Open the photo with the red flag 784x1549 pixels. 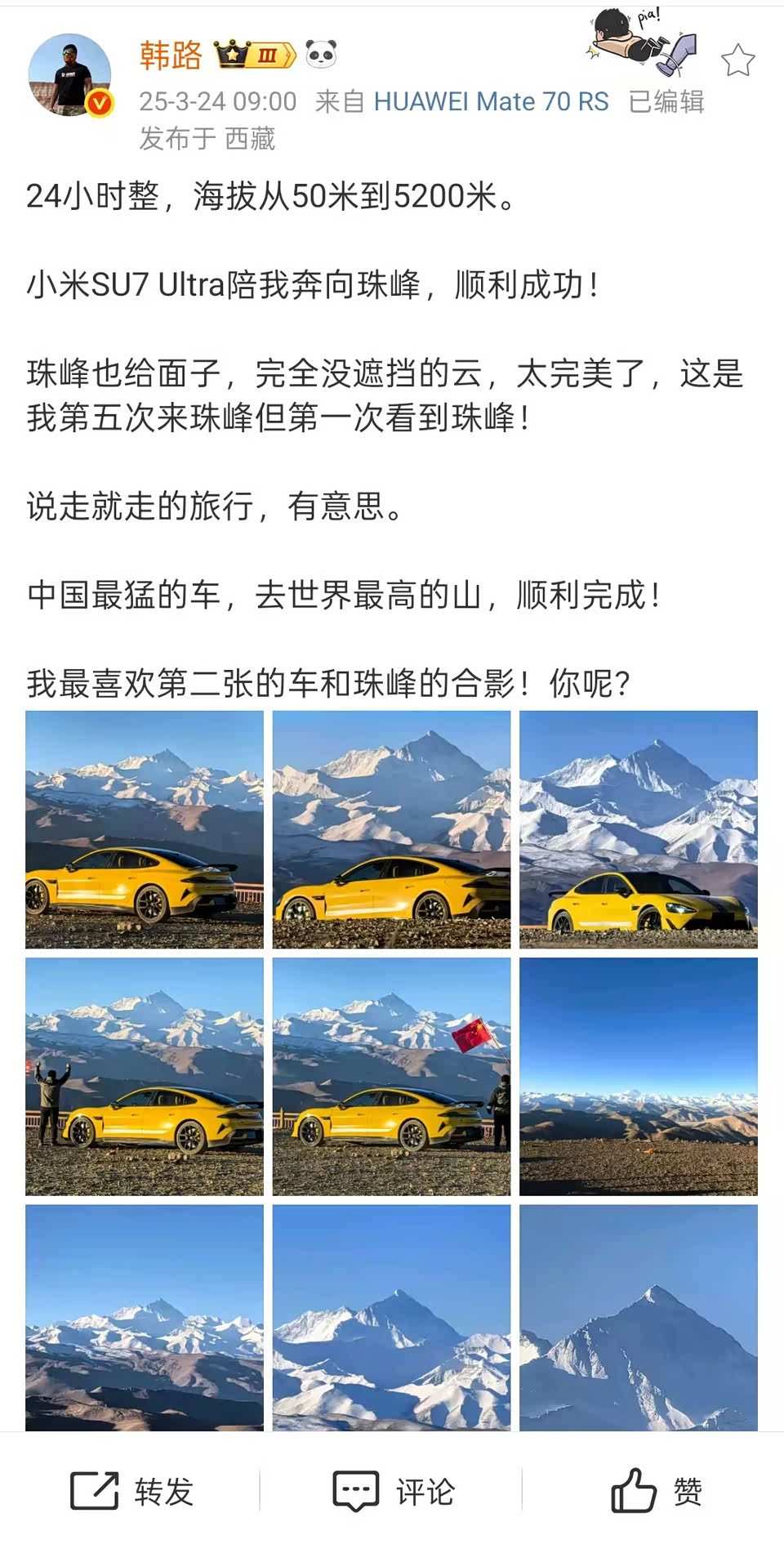(x=391, y=1076)
